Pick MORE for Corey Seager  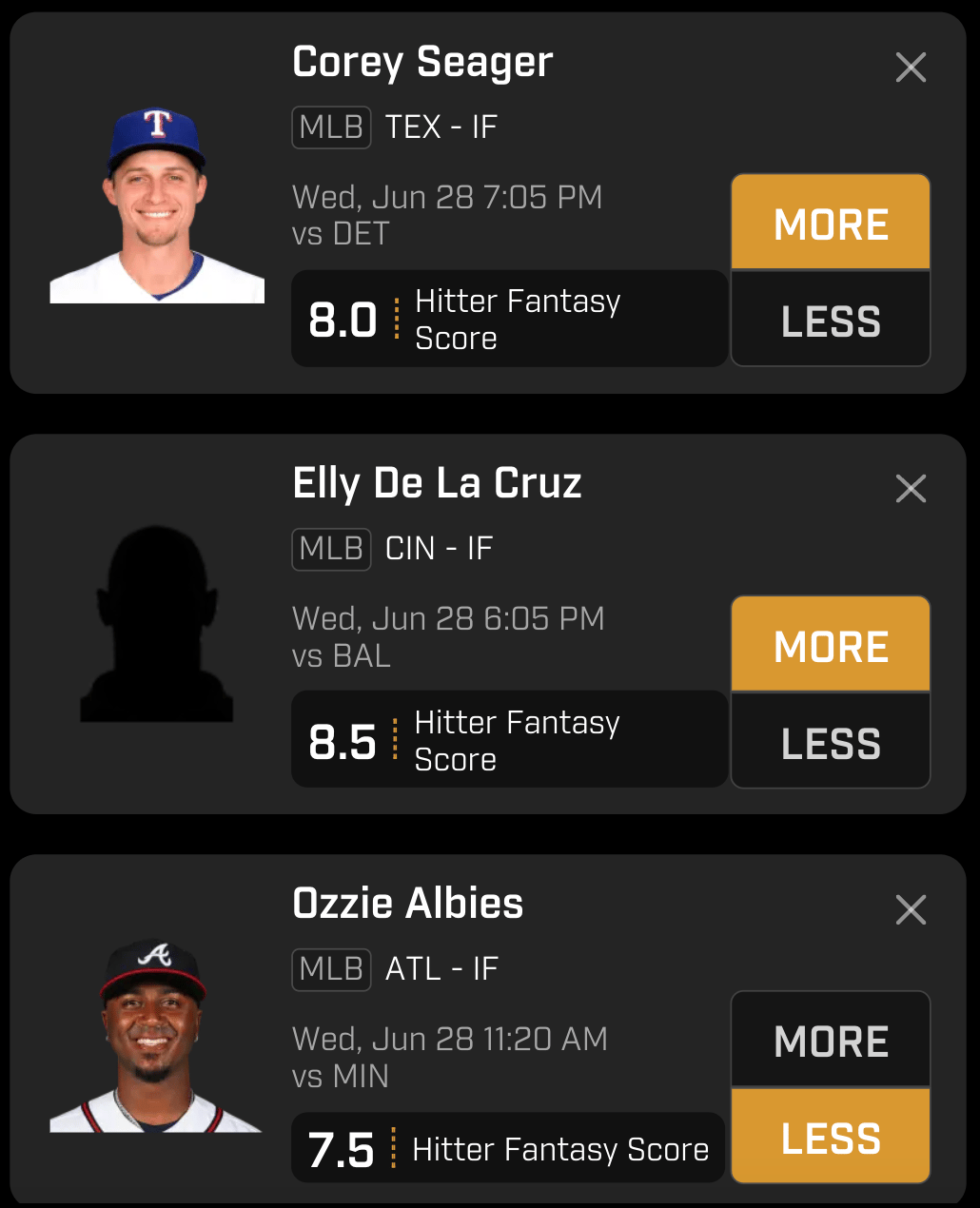pos(831,224)
